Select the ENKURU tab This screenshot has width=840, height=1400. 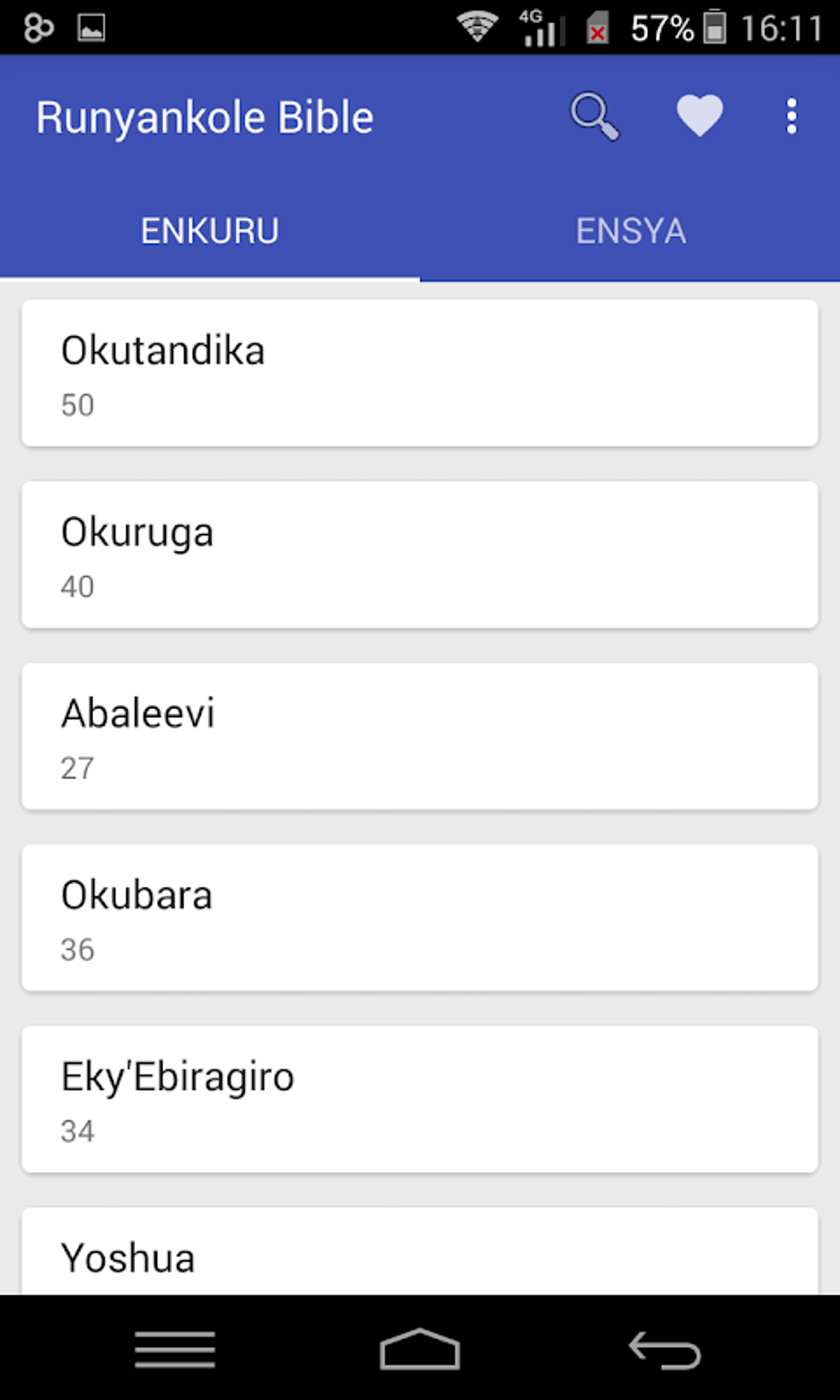click(210, 230)
